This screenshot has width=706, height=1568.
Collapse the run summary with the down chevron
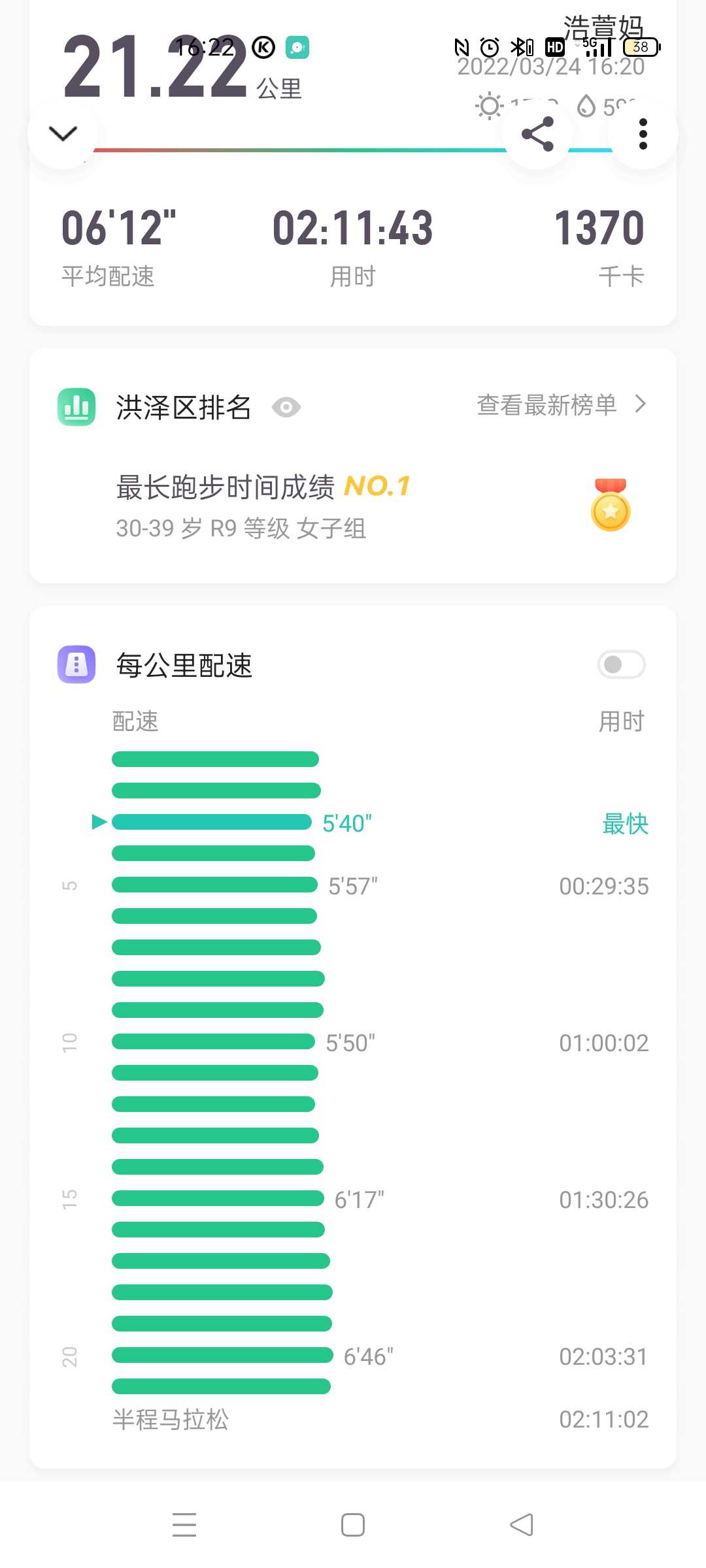pyautogui.click(x=63, y=134)
